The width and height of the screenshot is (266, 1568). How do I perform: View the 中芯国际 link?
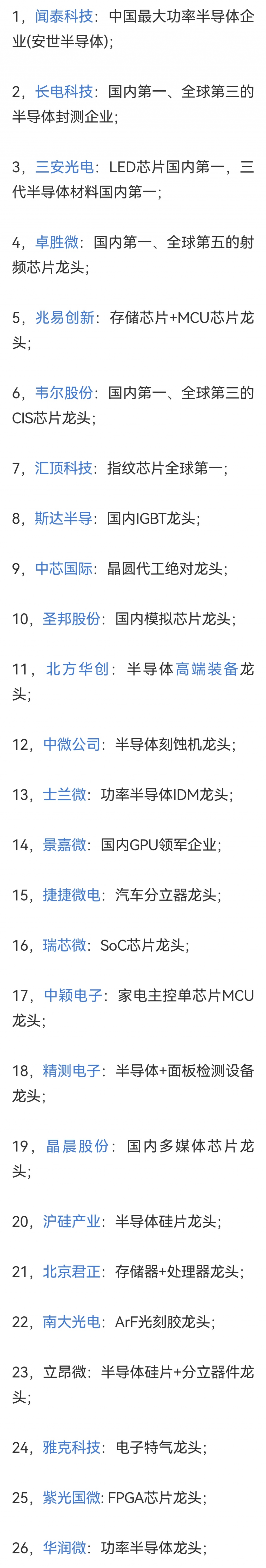coord(64,569)
